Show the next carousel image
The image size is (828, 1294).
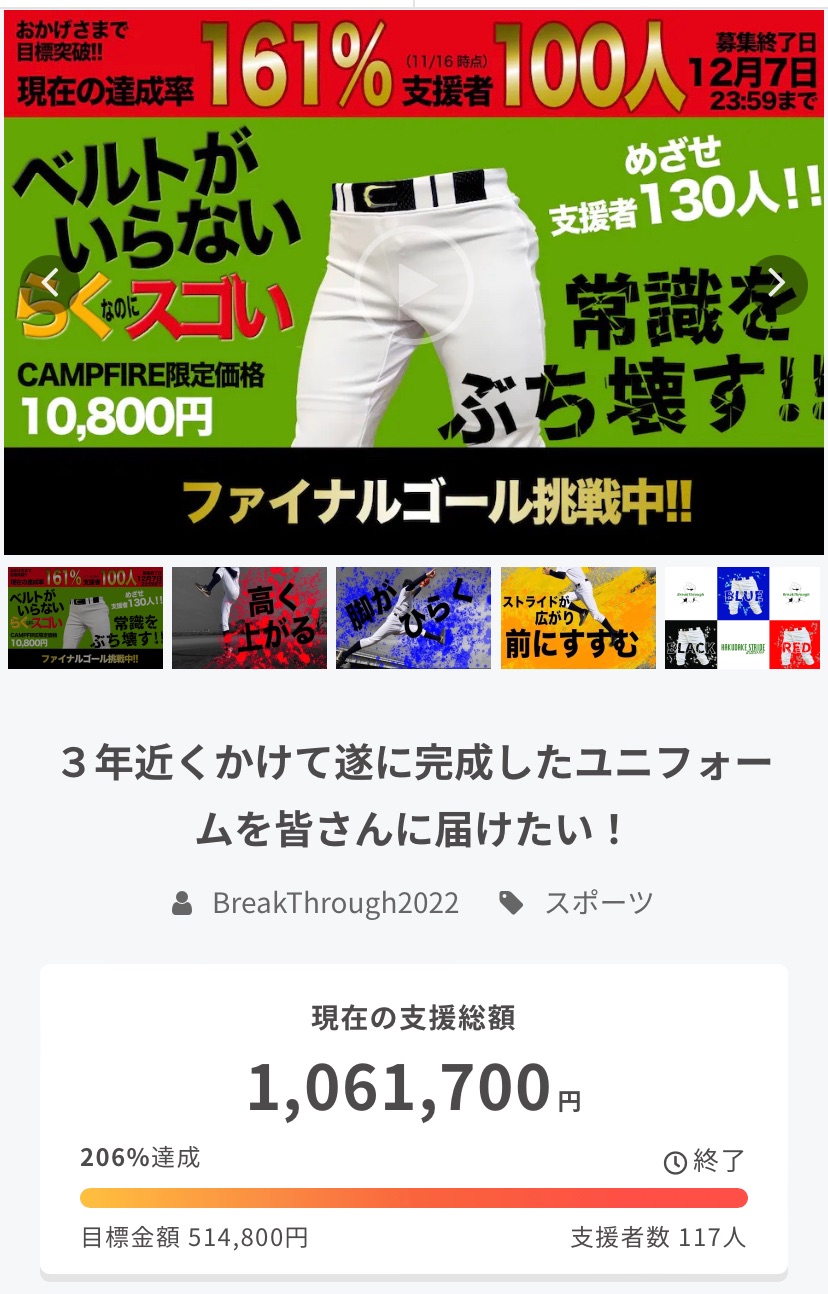pyautogui.click(x=778, y=285)
